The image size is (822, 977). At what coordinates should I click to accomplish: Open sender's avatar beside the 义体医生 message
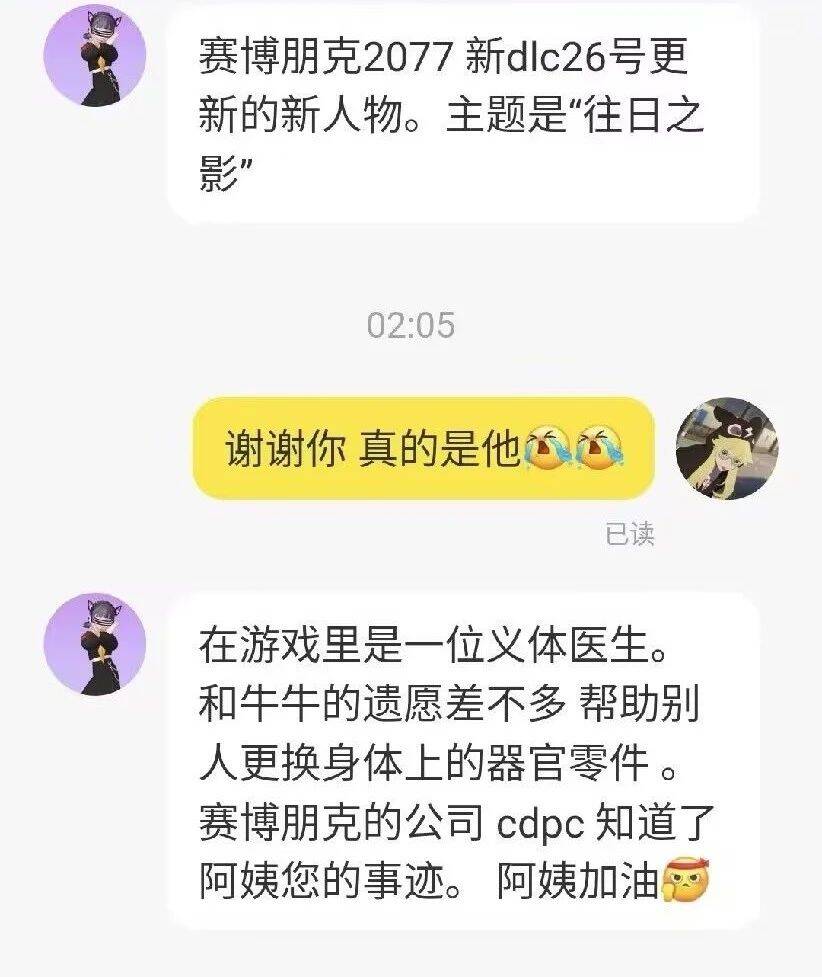[x=95, y=644]
